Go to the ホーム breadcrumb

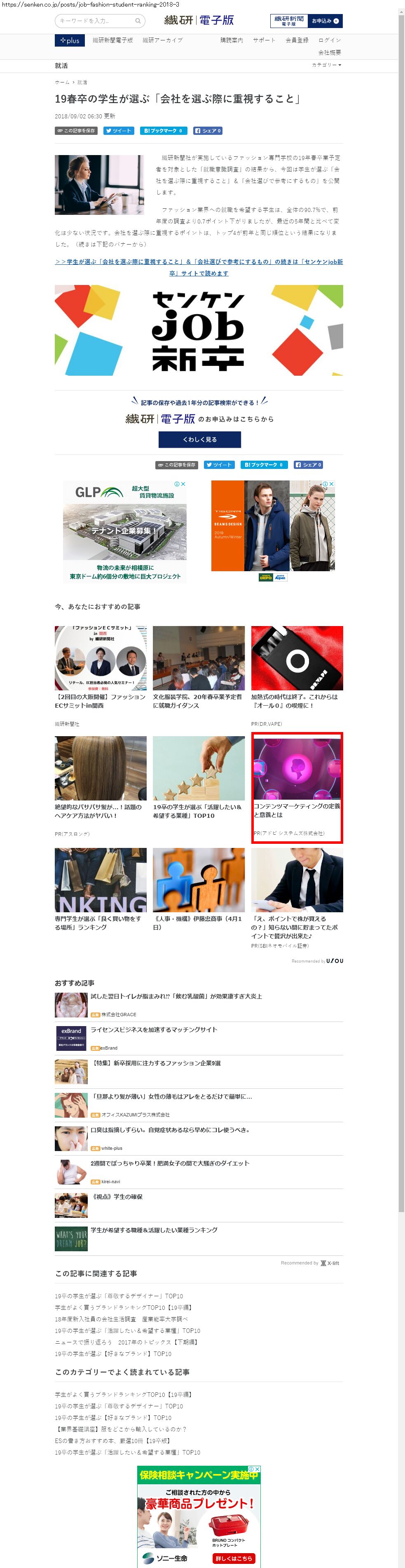click(62, 82)
